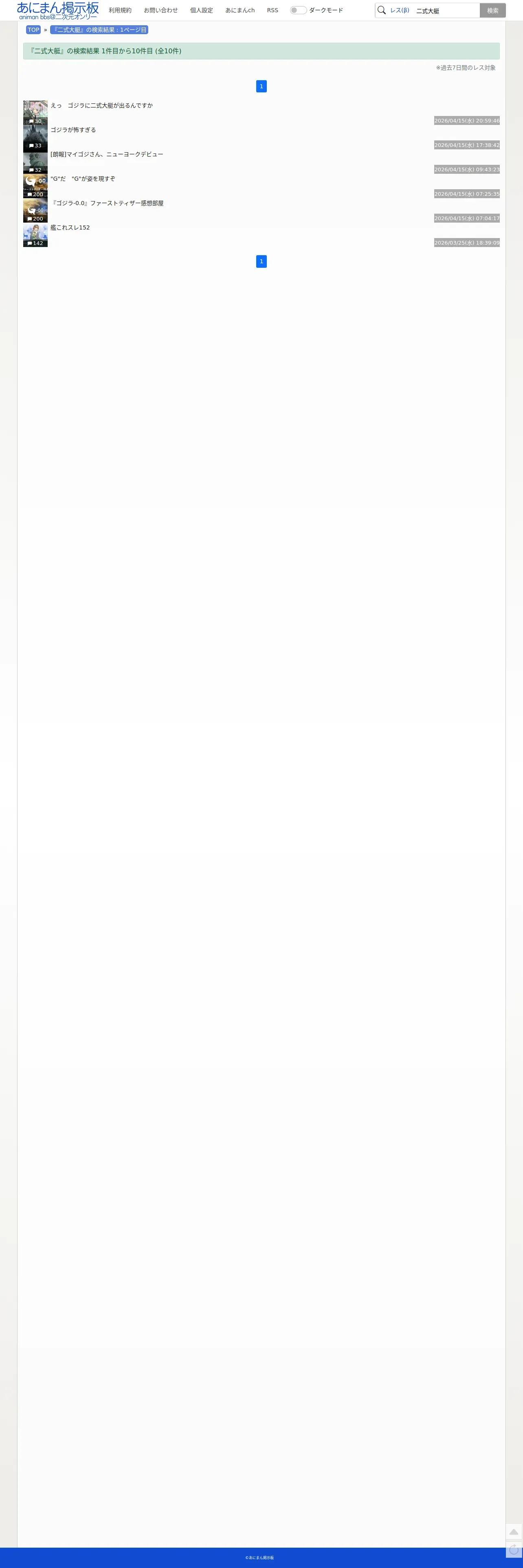Open the 利用規約 link
523x1568 pixels.
tap(120, 10)
